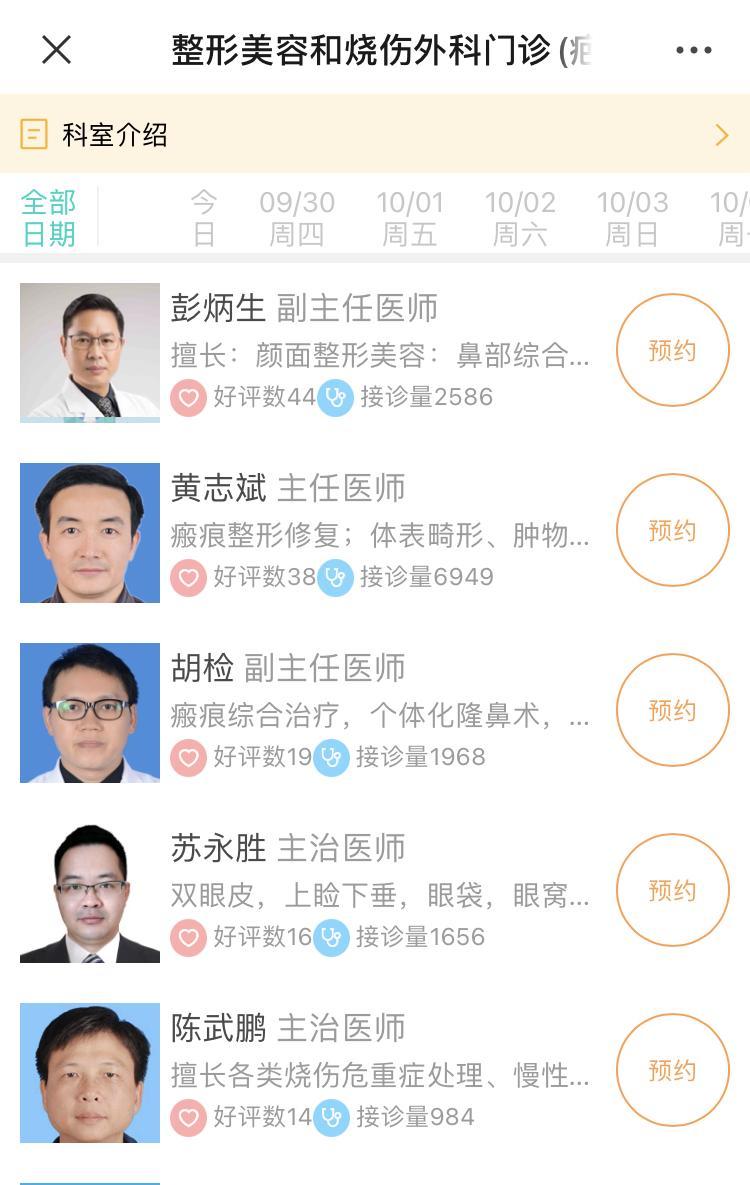Select the 全部日期 filter

[48, 217]
